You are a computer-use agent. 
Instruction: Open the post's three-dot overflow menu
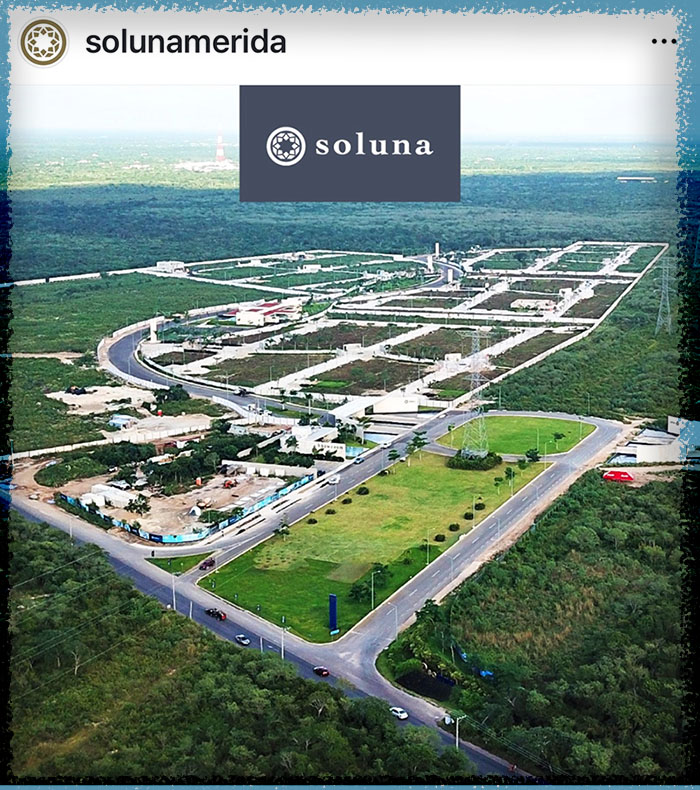pos(663,42)
